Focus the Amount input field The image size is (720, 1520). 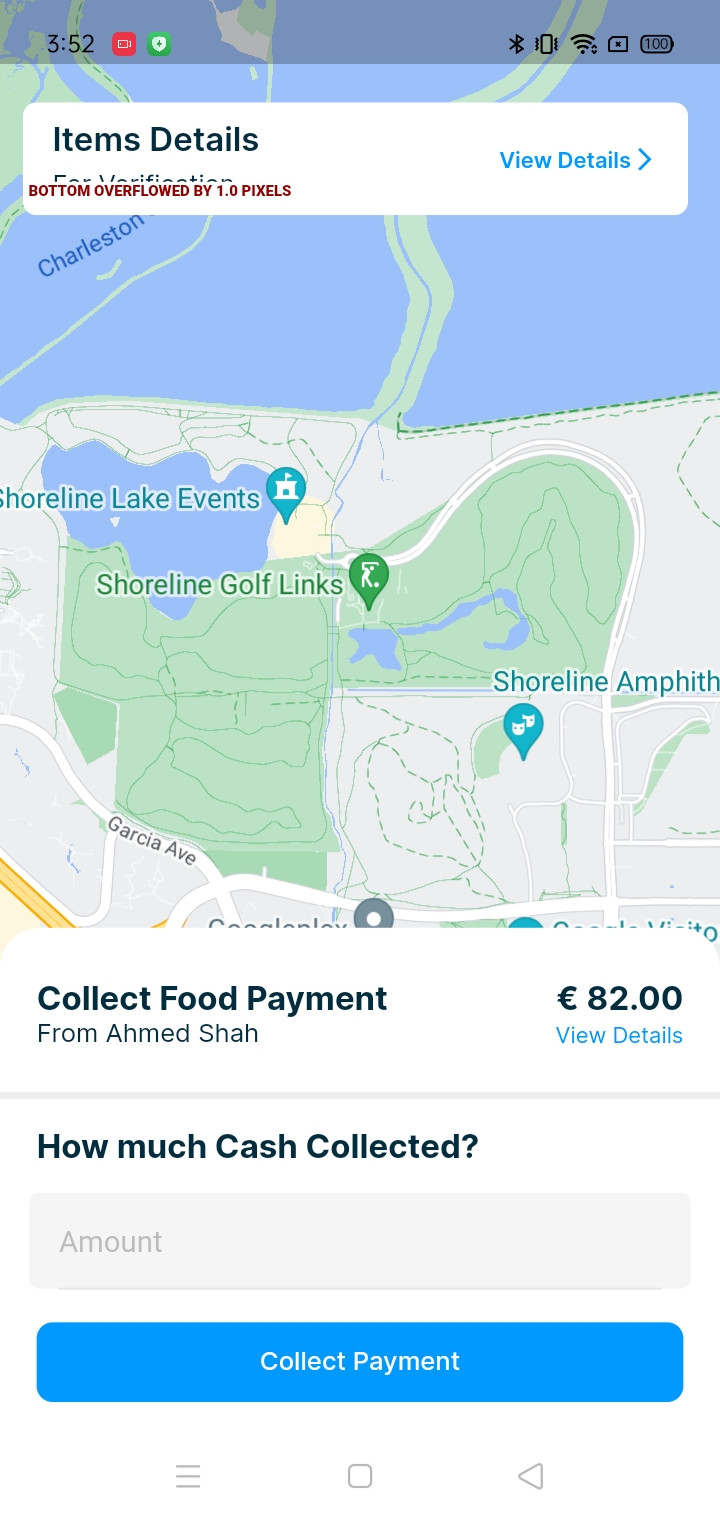point(360,1241)
